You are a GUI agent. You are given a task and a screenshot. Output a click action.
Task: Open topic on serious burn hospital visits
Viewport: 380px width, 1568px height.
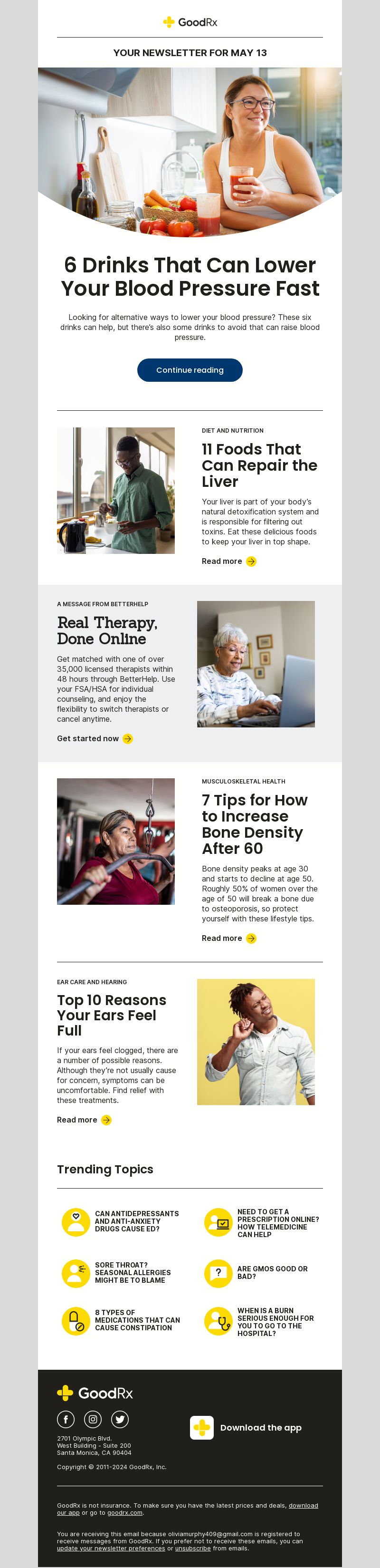point(275,1321)
